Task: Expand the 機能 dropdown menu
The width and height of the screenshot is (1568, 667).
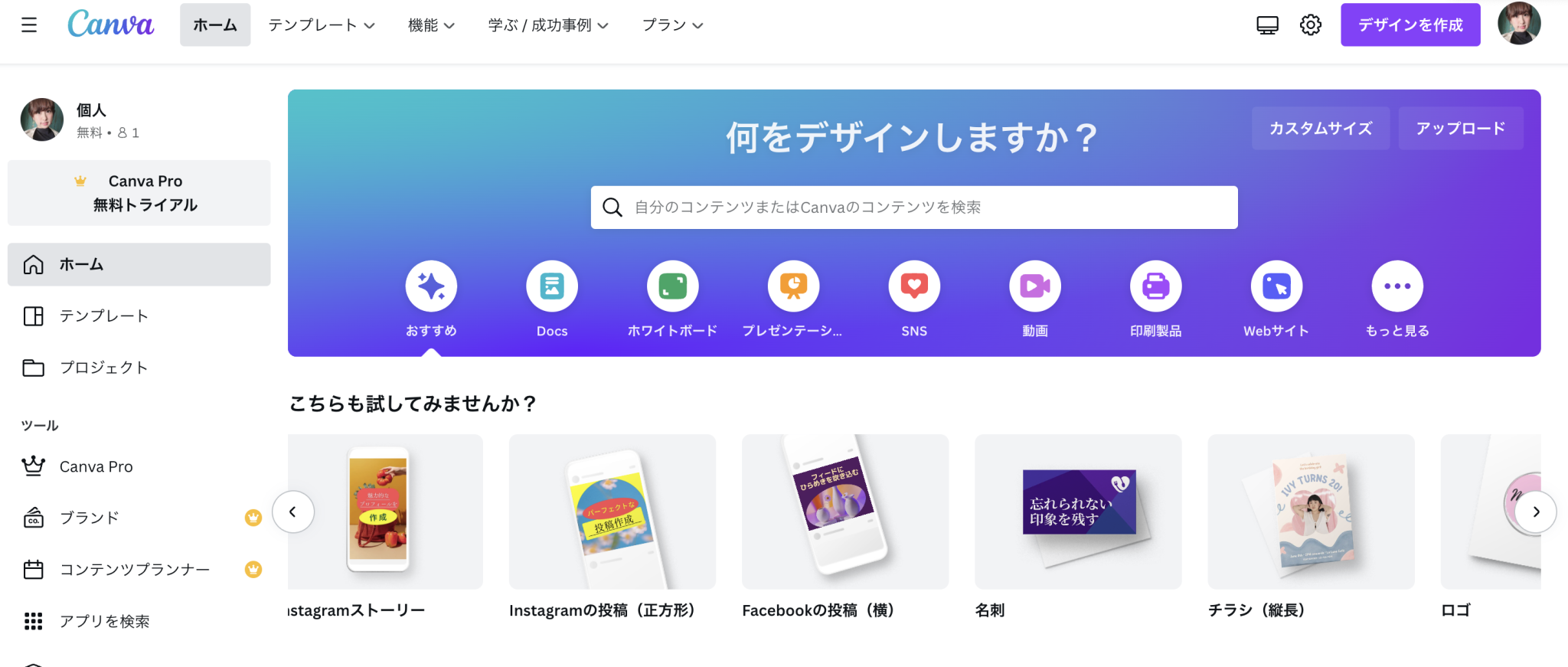Action: (x=431, y=25)
